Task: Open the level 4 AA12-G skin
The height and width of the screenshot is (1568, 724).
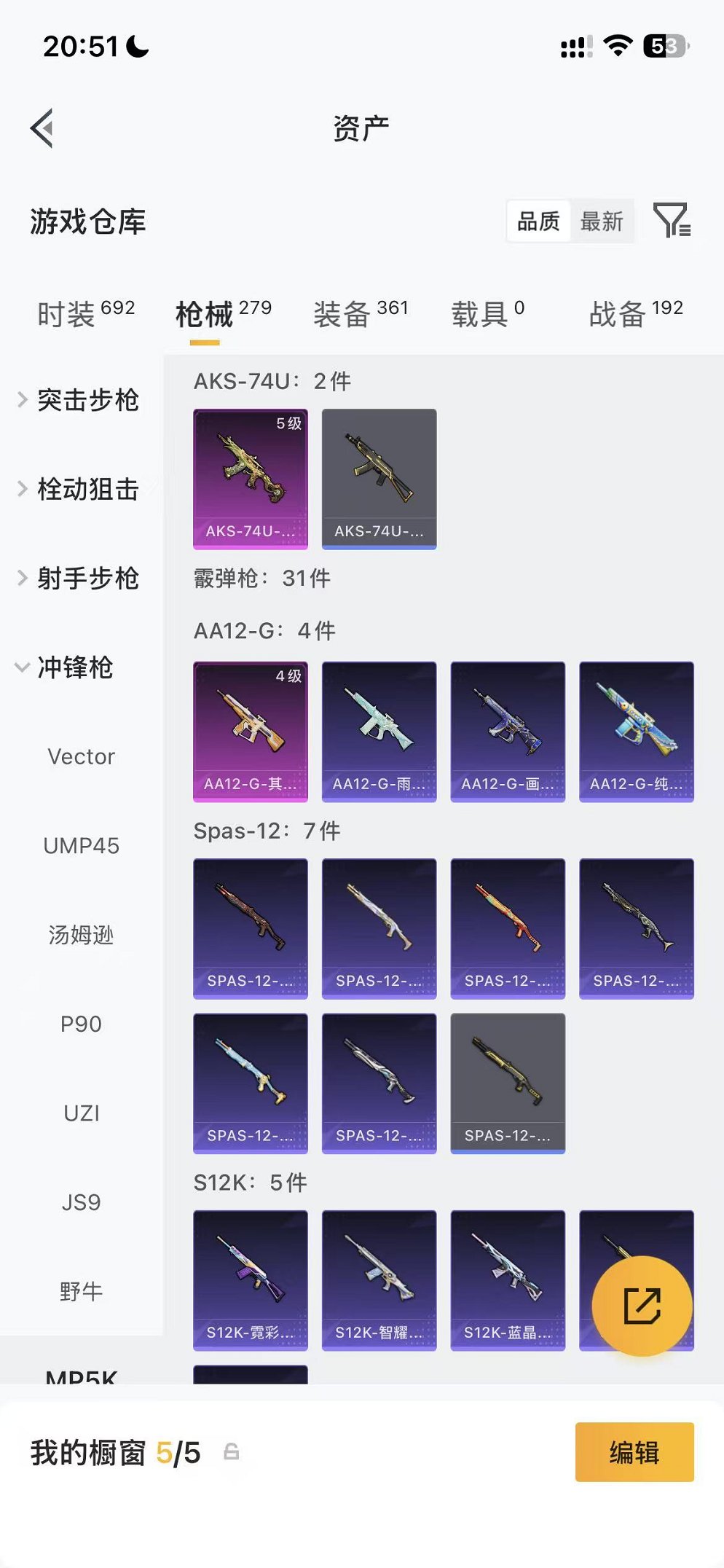Action: click(x=251, y=732)
